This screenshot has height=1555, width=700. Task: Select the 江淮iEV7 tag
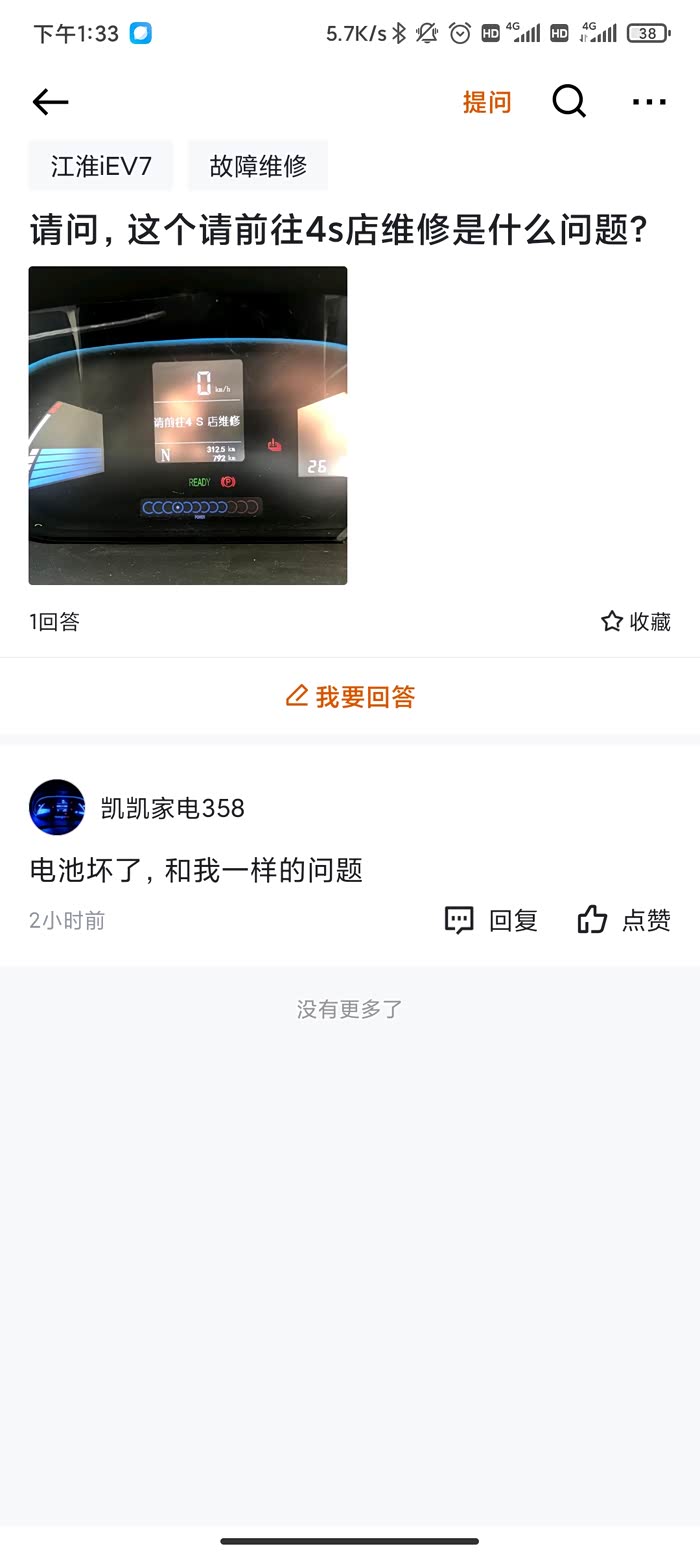click(101, 165)
